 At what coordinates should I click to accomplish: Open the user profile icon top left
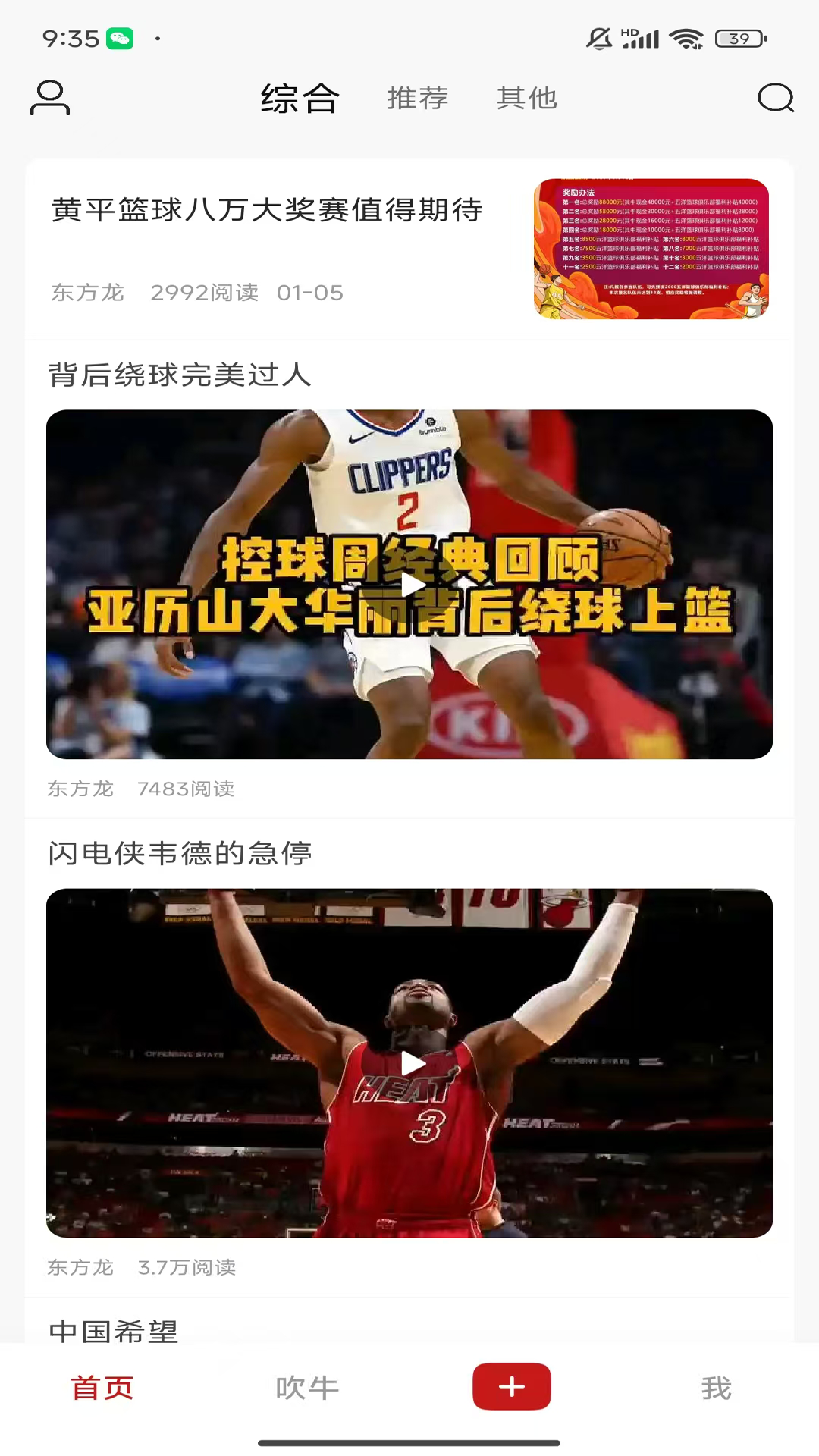49,97
